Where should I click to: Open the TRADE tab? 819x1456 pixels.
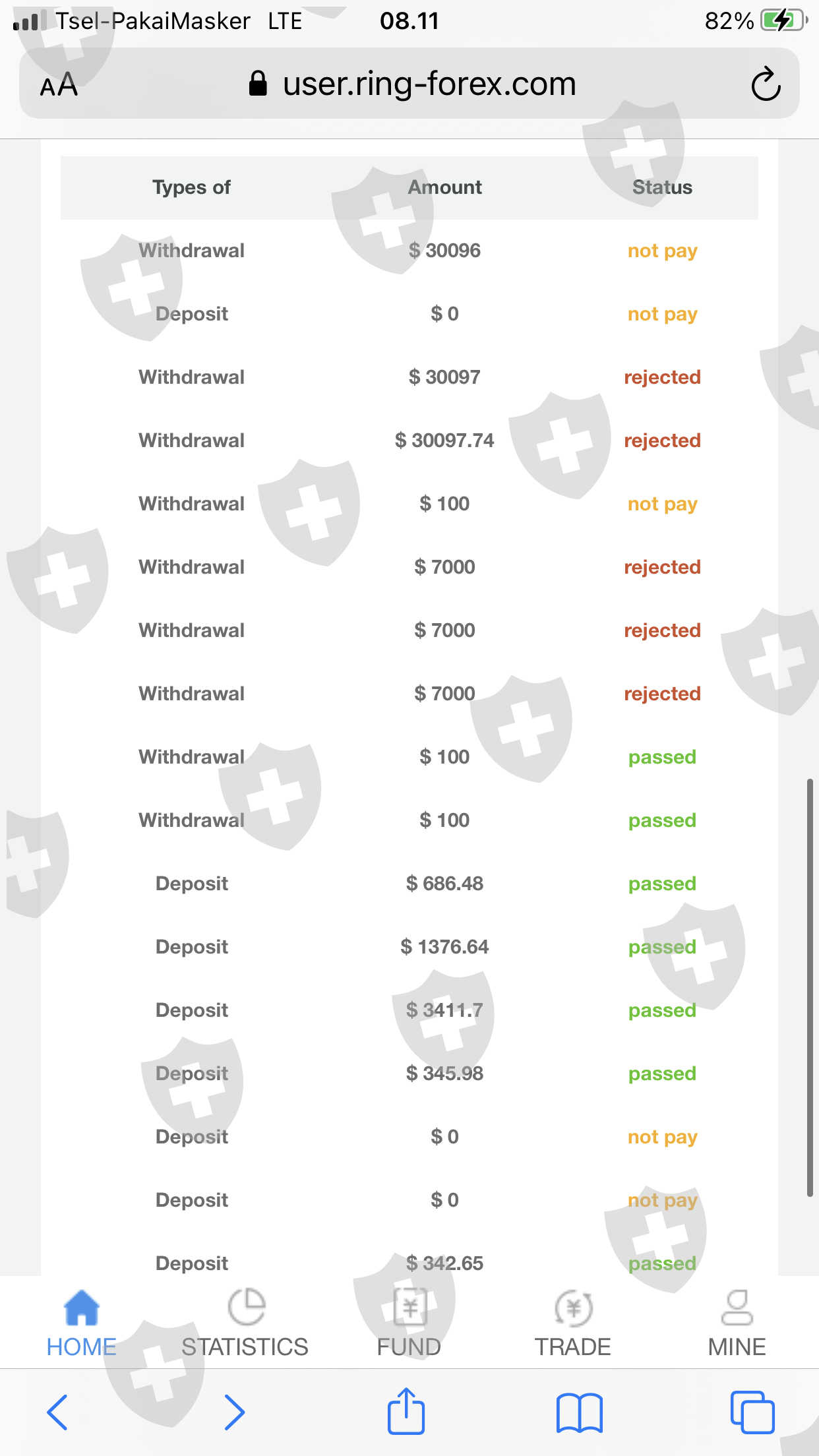pos(572,1323)
